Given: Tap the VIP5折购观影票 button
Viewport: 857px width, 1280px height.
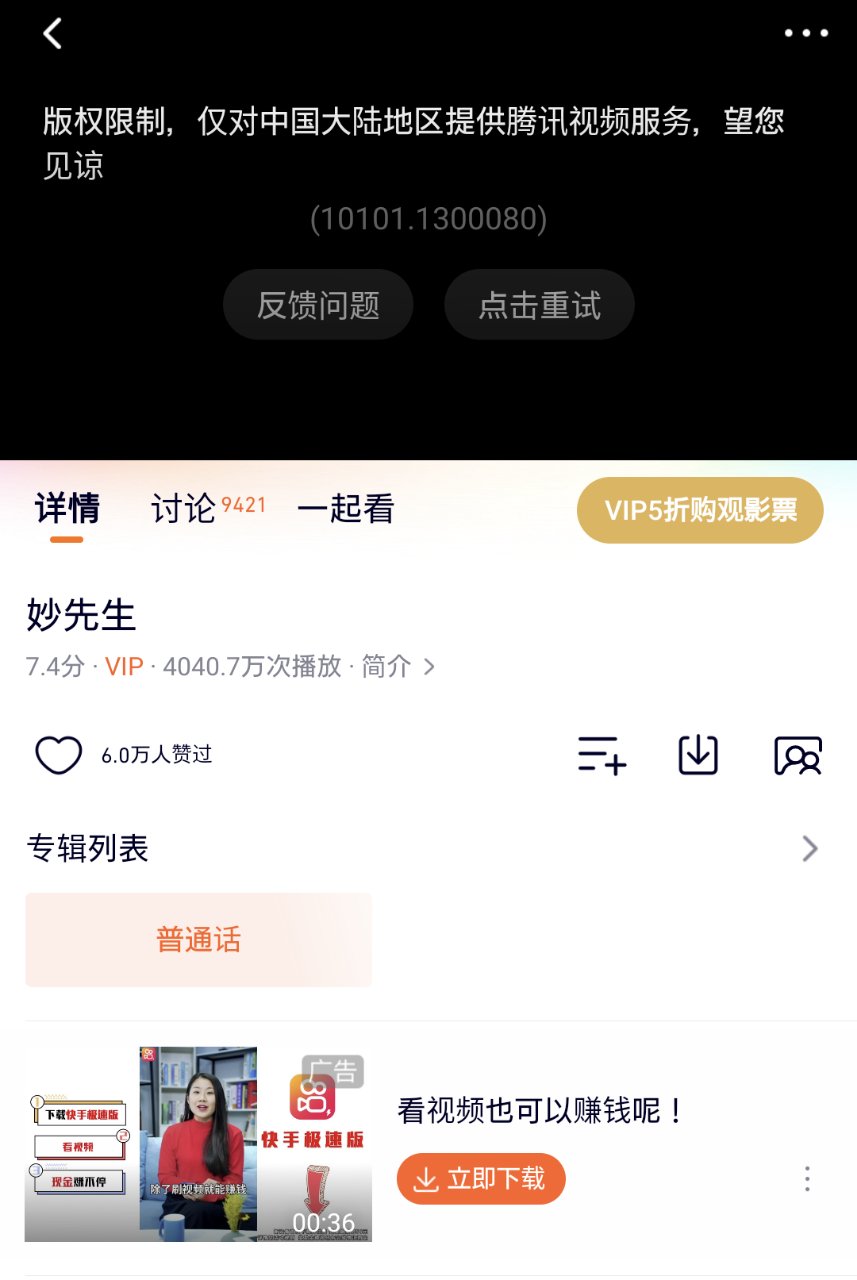Looking at the screenshot, I should click(700, 510).
